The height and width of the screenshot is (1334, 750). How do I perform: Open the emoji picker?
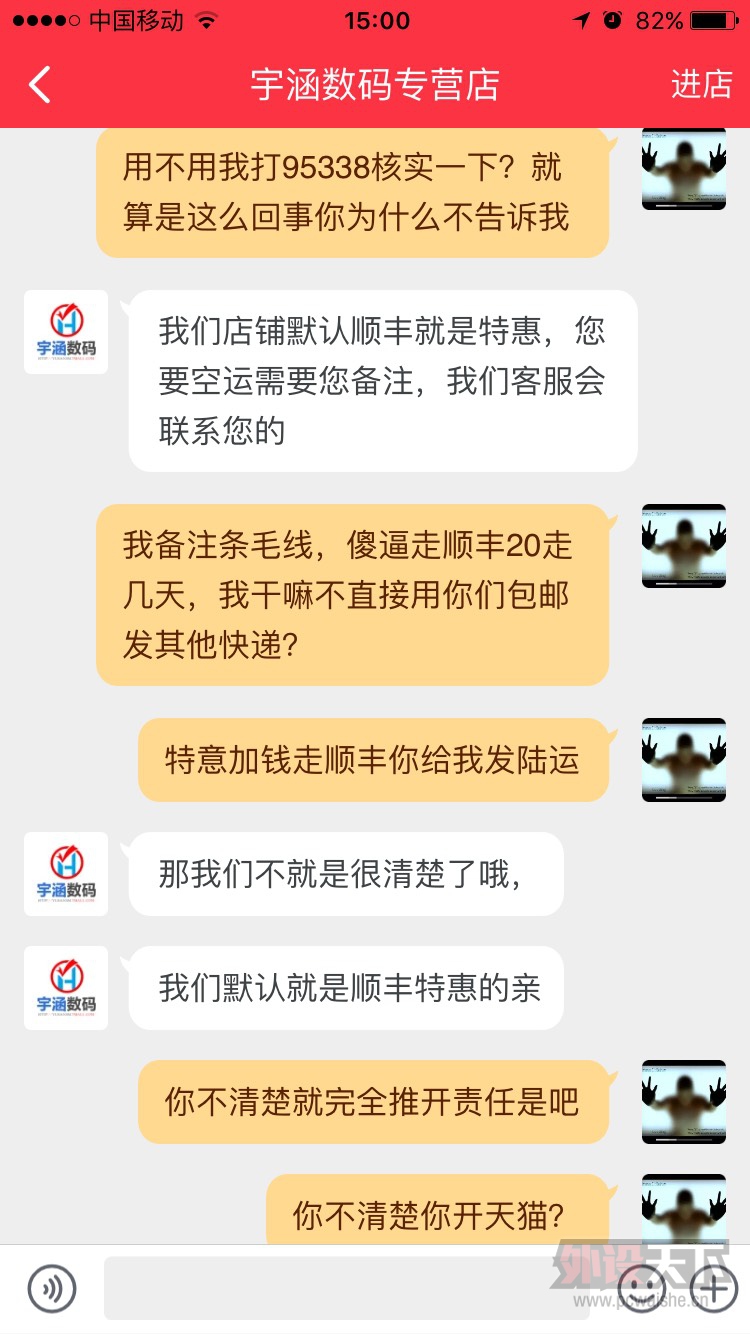tap(642, 1289)
